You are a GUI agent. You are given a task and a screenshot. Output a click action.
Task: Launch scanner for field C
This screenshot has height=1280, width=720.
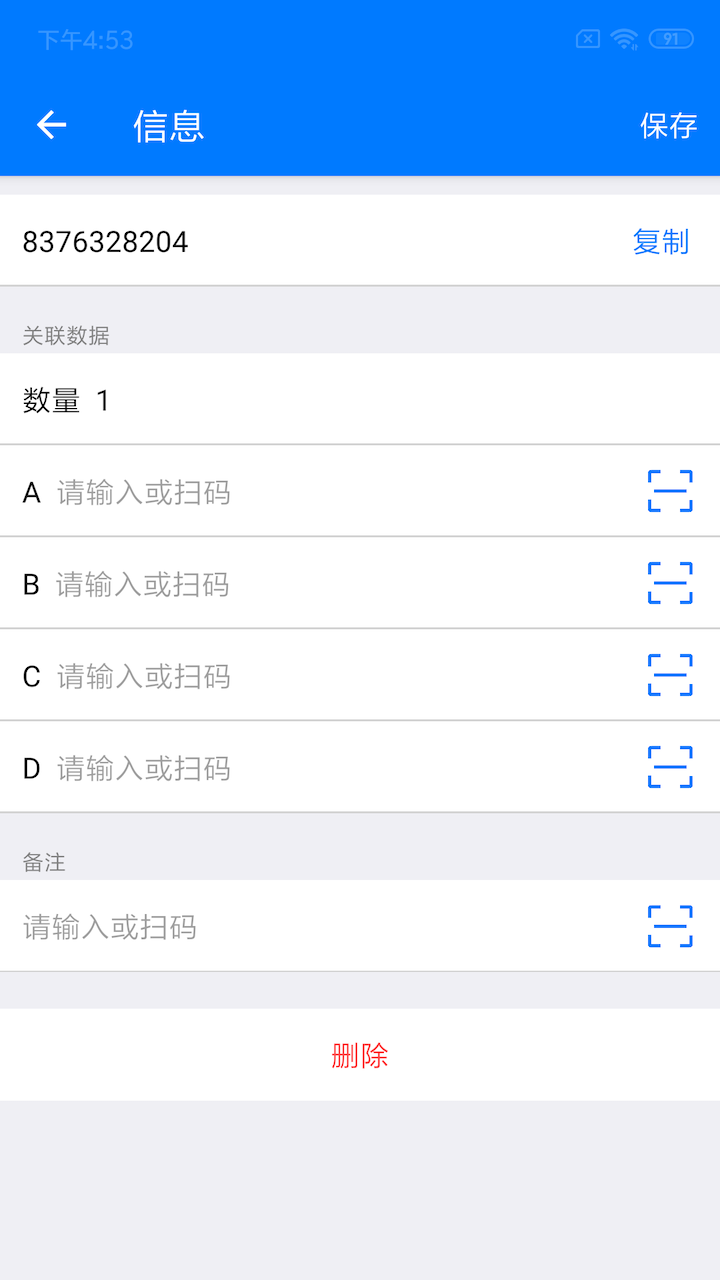tap(668, 676)
